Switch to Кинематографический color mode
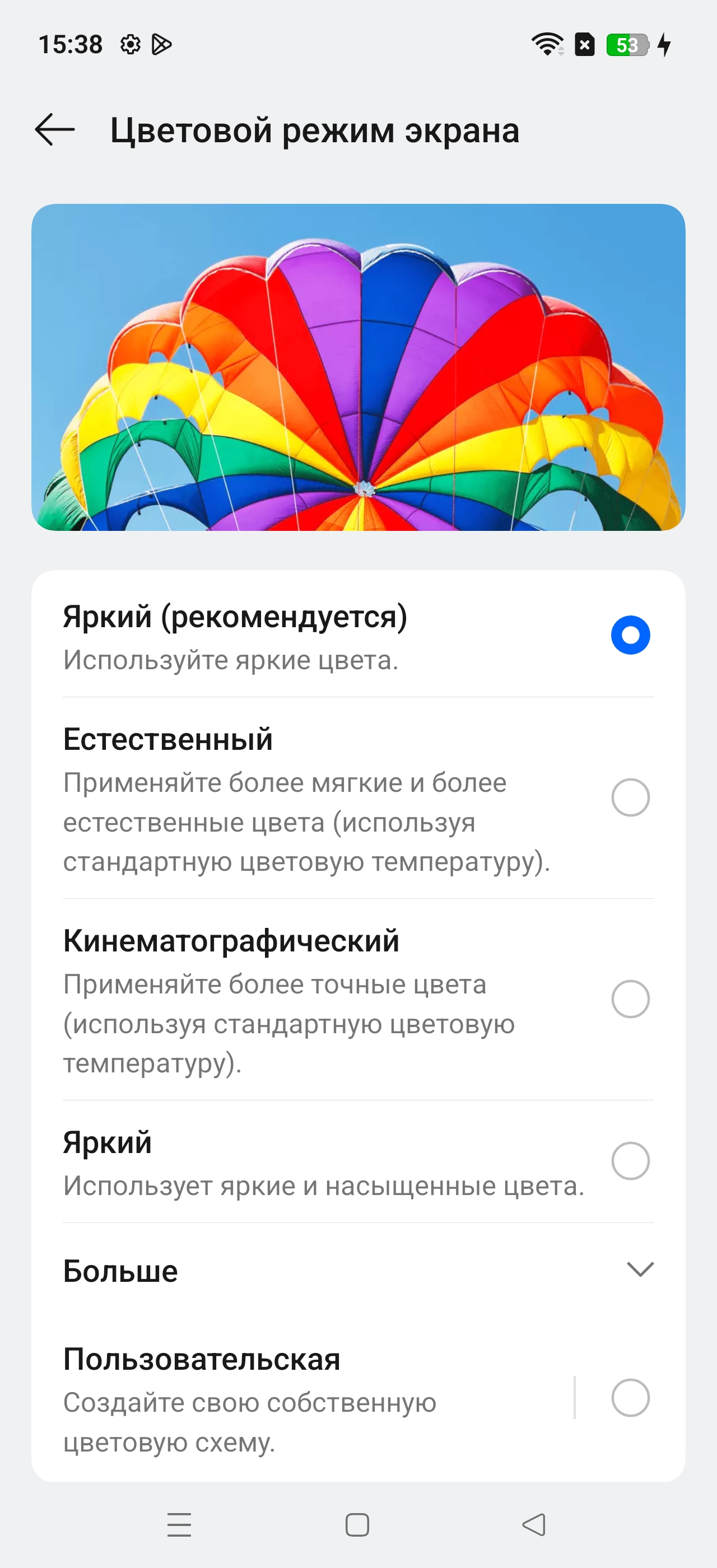717x1568 pixels. pos(630,999)
